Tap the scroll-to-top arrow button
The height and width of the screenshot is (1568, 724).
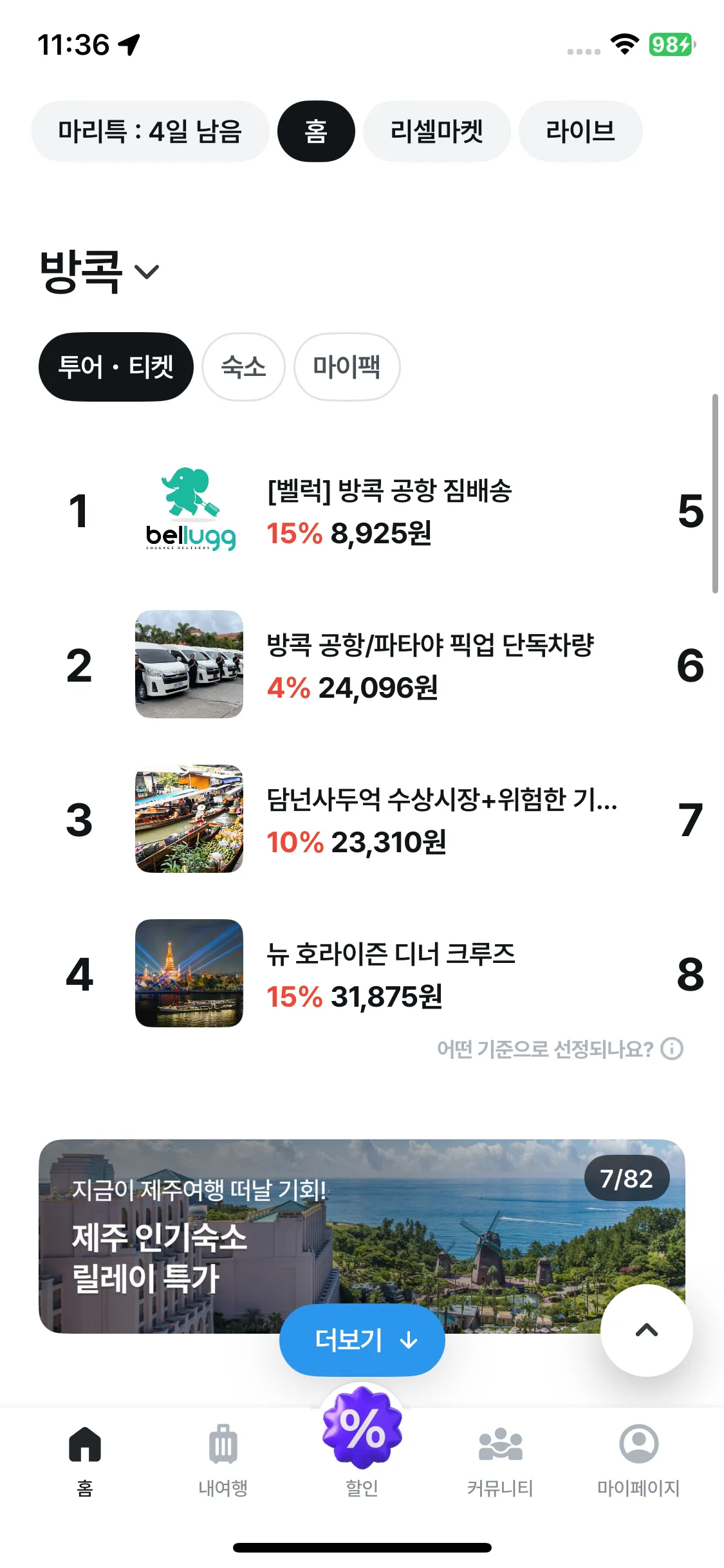coord(646,1330)
